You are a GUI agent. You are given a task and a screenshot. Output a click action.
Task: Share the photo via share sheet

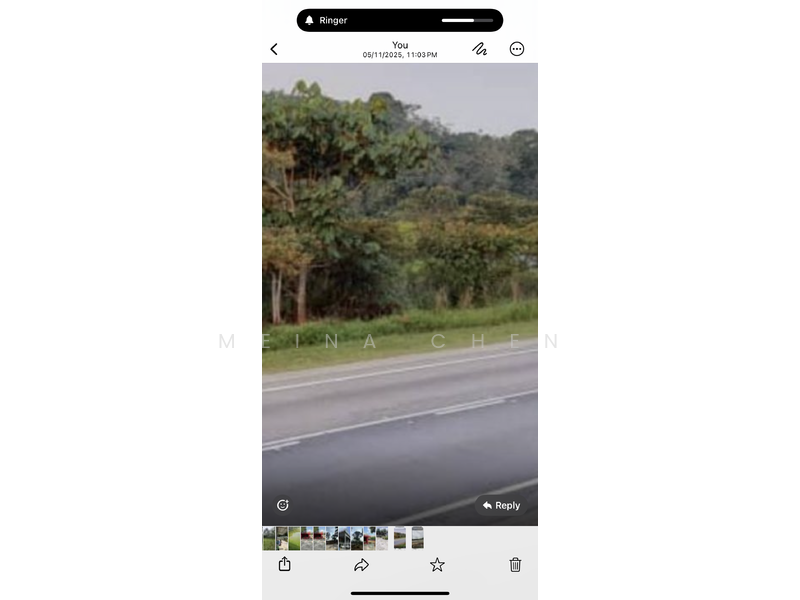point(284,564)
